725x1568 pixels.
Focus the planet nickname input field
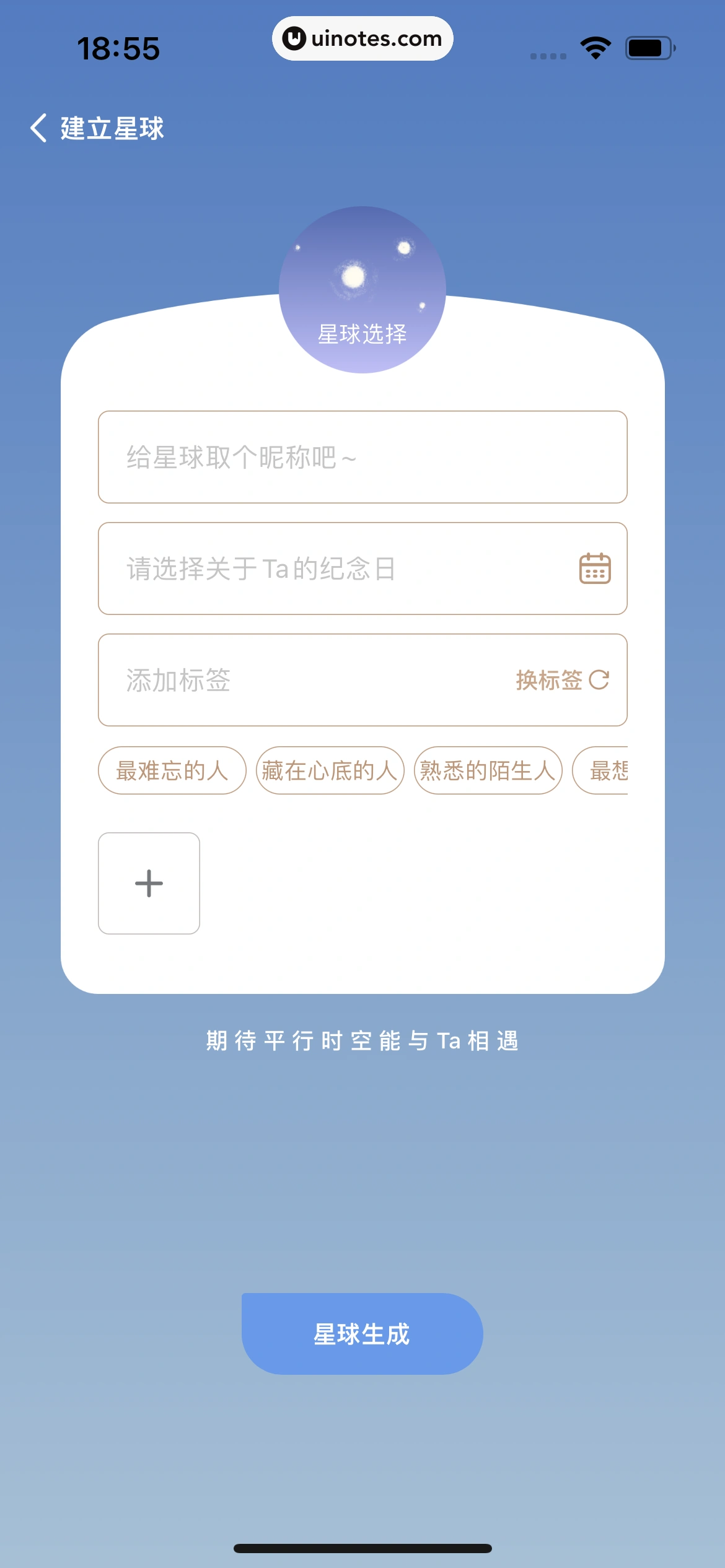pos(362,457)
